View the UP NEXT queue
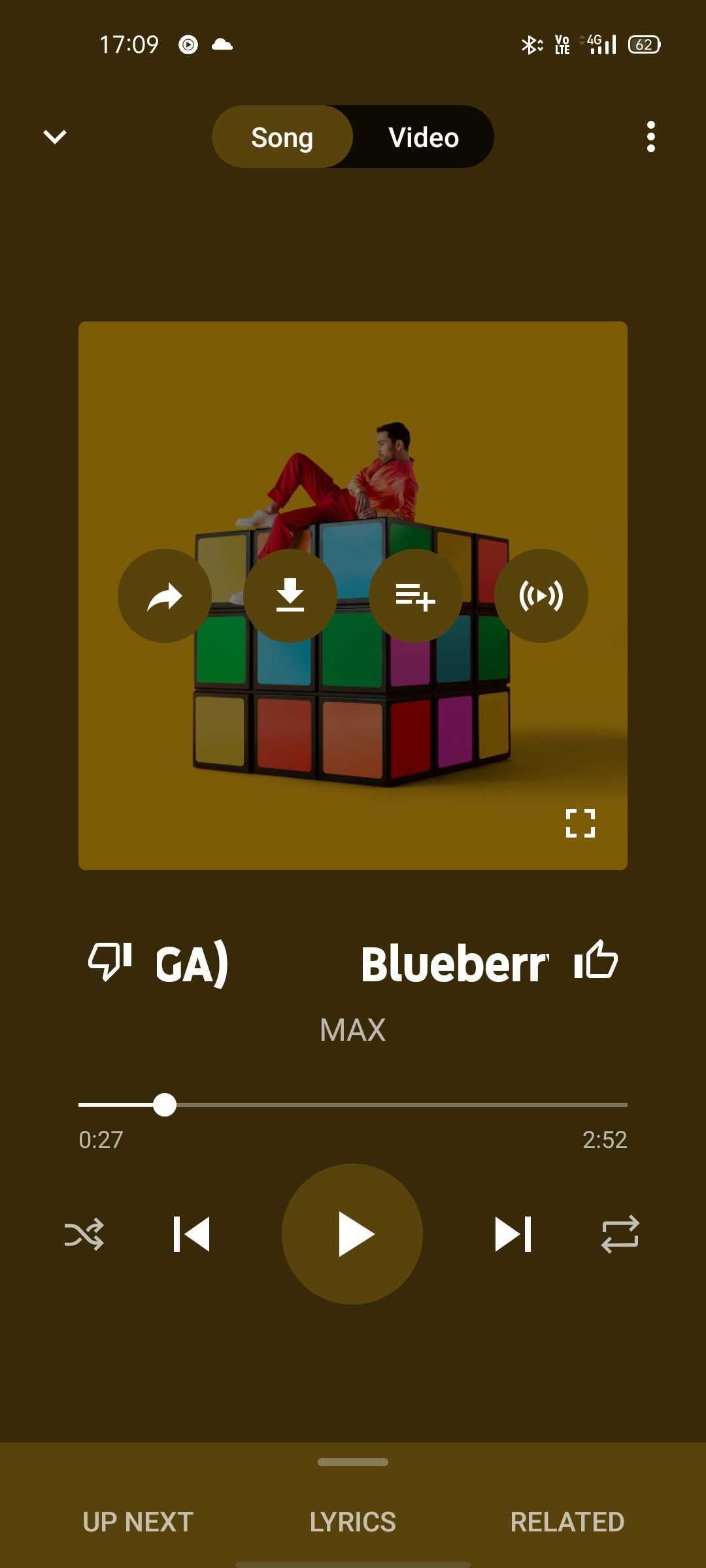Viewport: 706px width, 1568px height. coord(137,1522)
